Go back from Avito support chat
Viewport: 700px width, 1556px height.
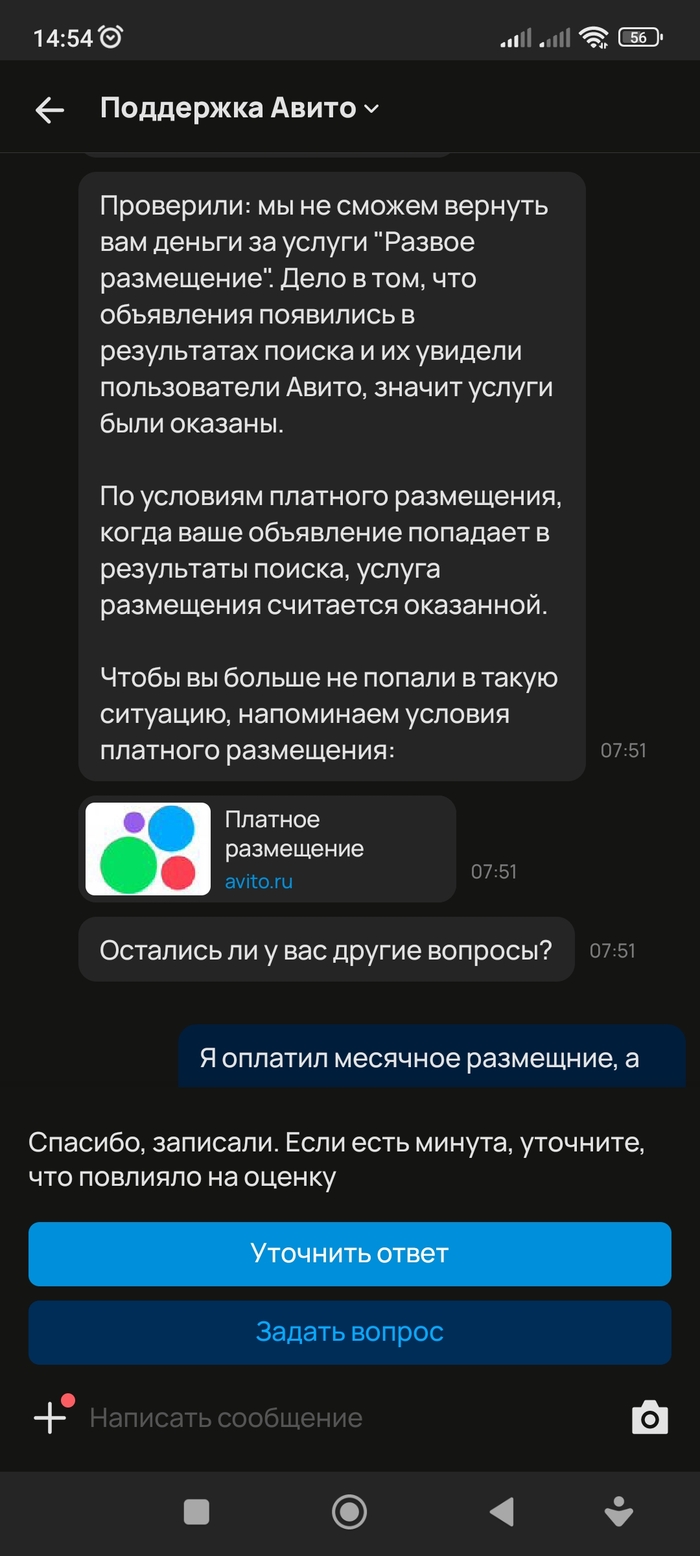[x=49, y=110]
